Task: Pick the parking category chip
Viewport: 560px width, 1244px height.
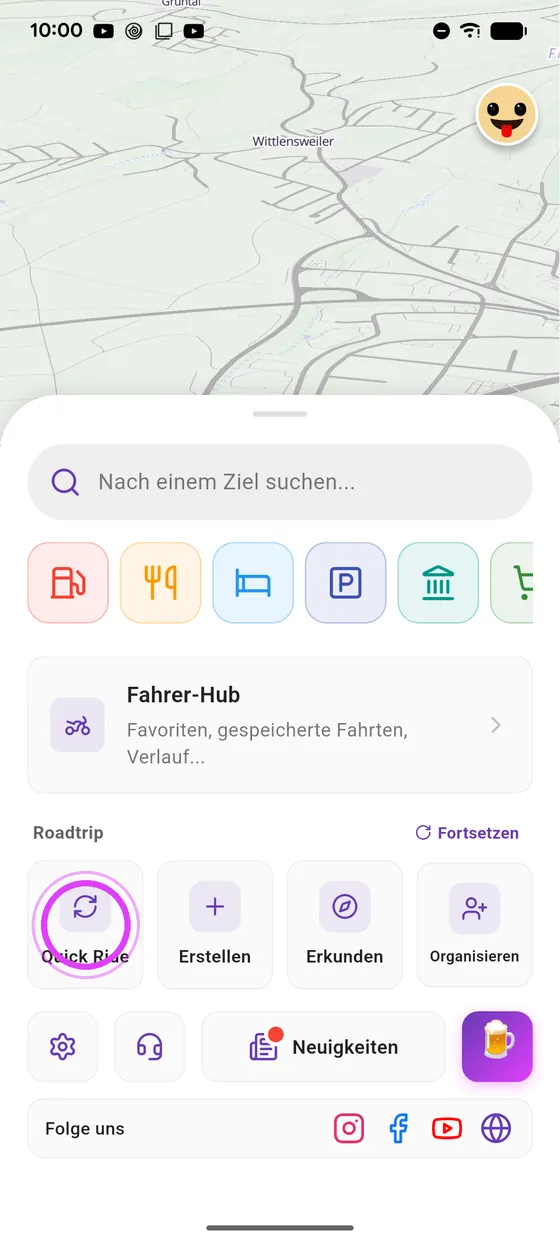Action: point(345,583)
